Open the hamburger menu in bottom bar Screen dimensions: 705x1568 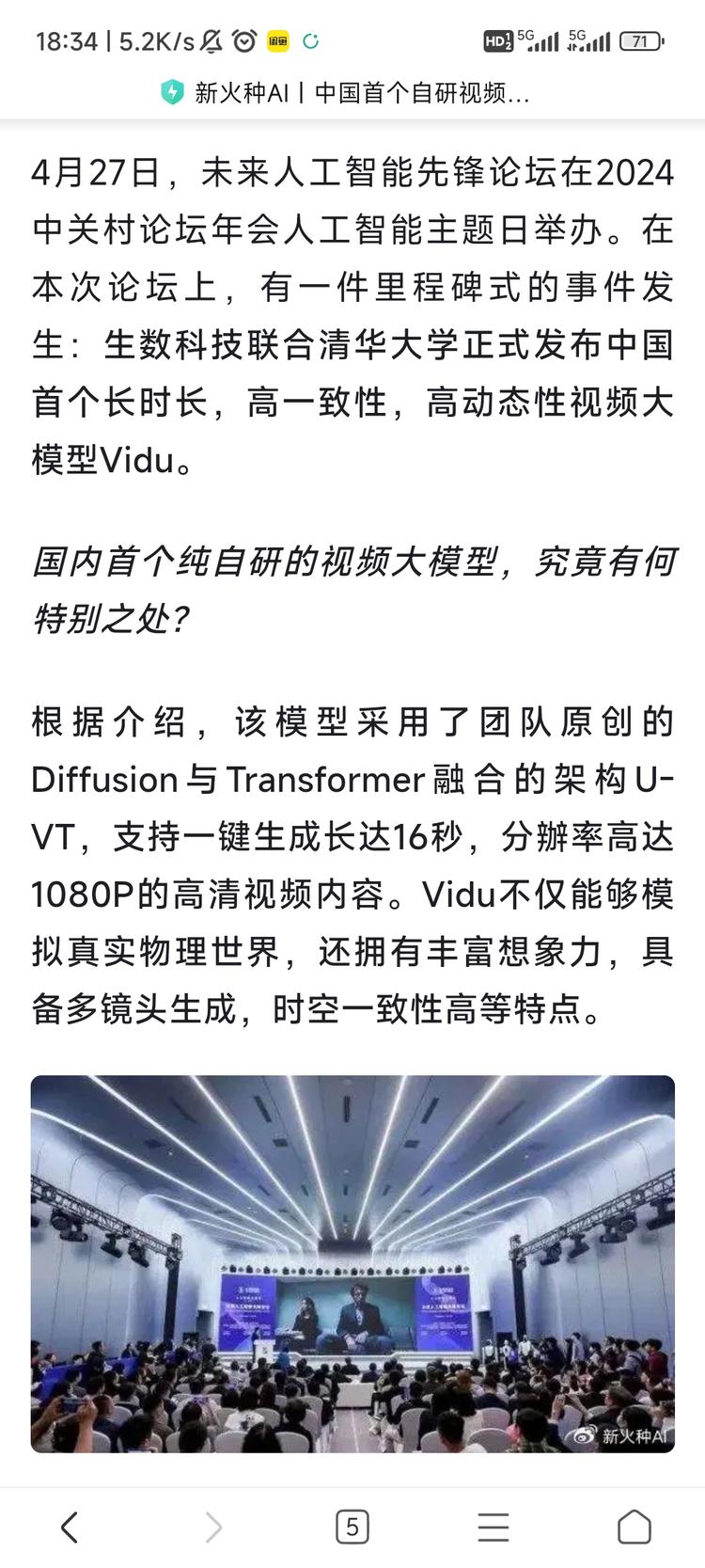tap(493, 1527)
